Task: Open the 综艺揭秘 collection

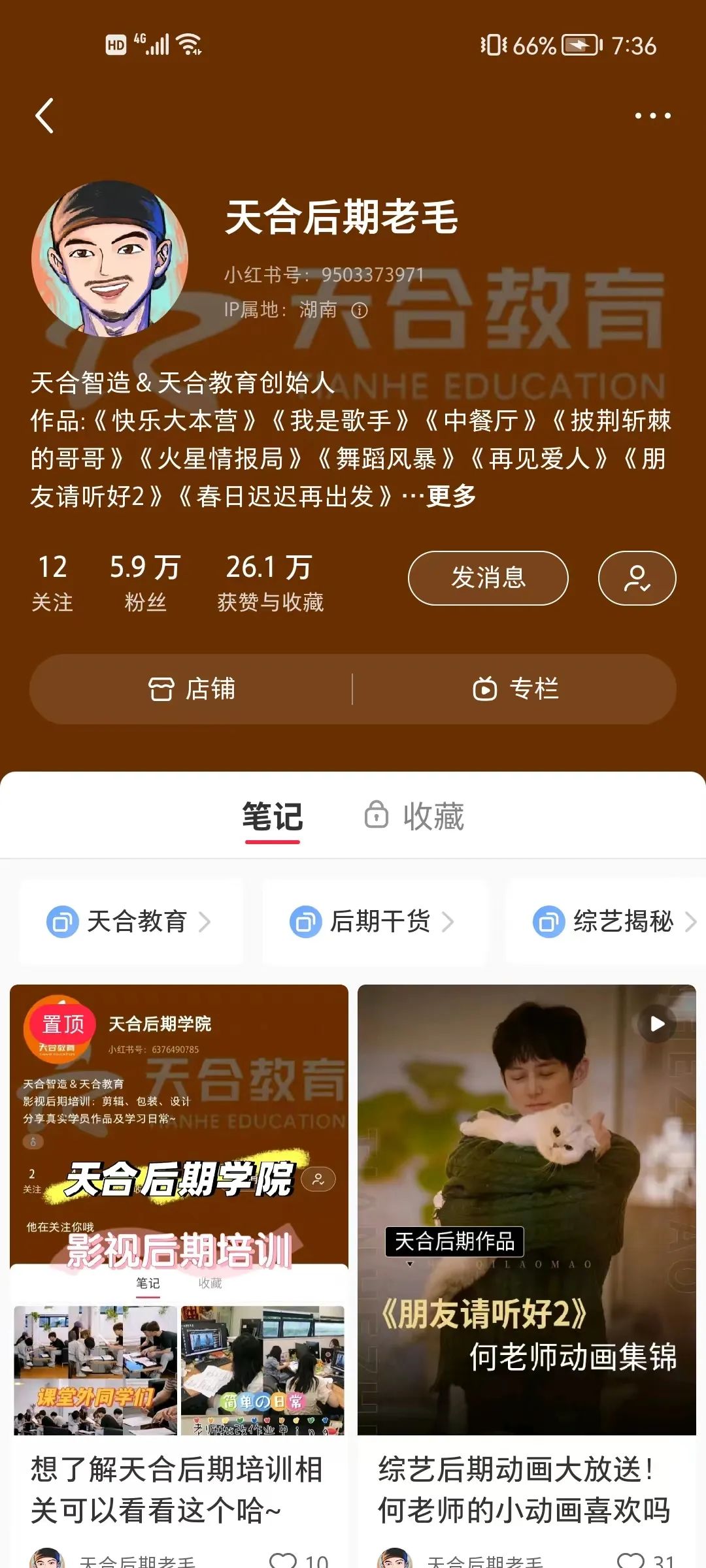Action: [x=614, y=922]
